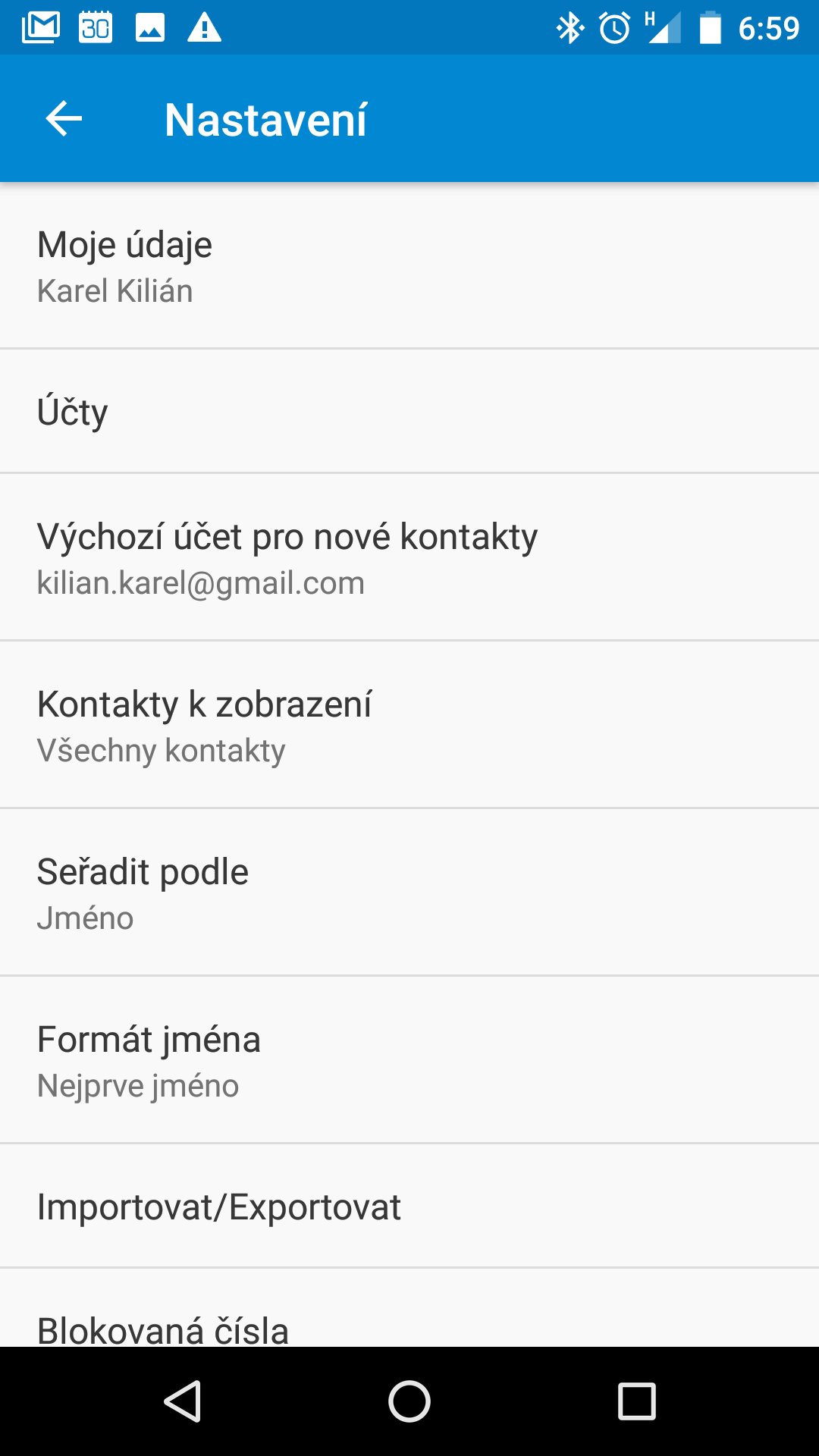Open Kontakty k zobrazení setting

point(409,726)
